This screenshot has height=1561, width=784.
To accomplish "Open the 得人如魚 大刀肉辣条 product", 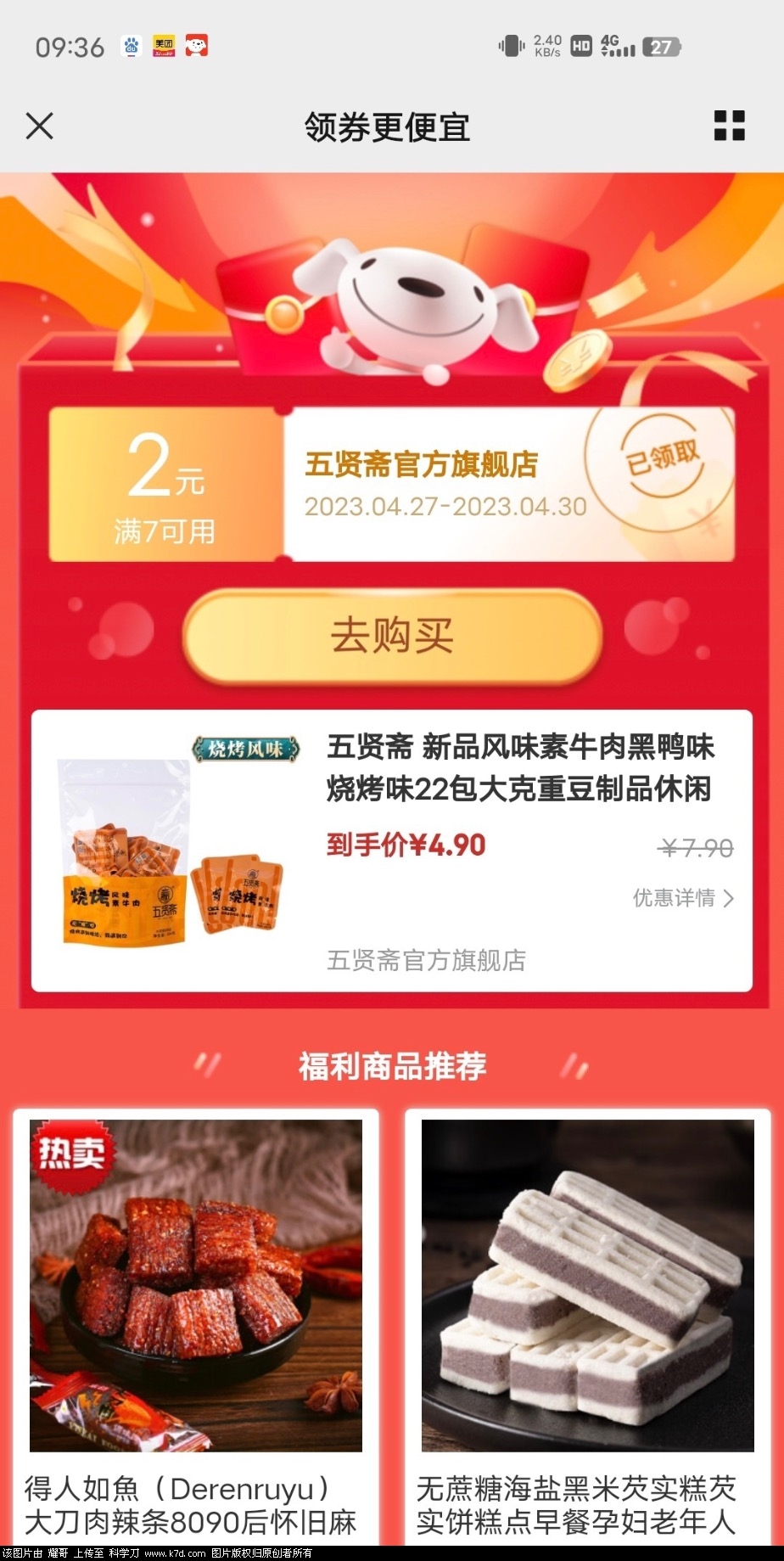I will click(196, 1324).
